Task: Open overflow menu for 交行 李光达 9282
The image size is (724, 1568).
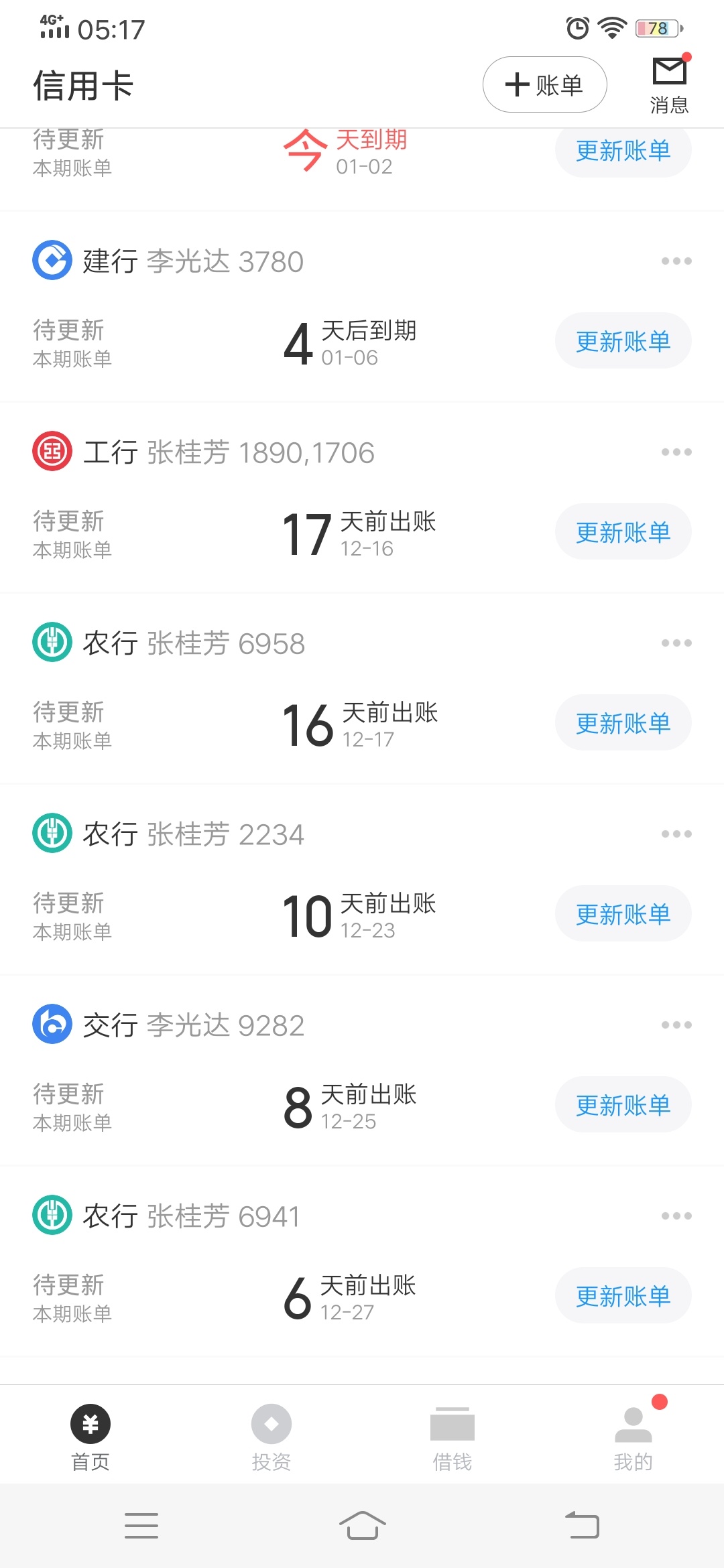Action: [x=676, y=1025]
